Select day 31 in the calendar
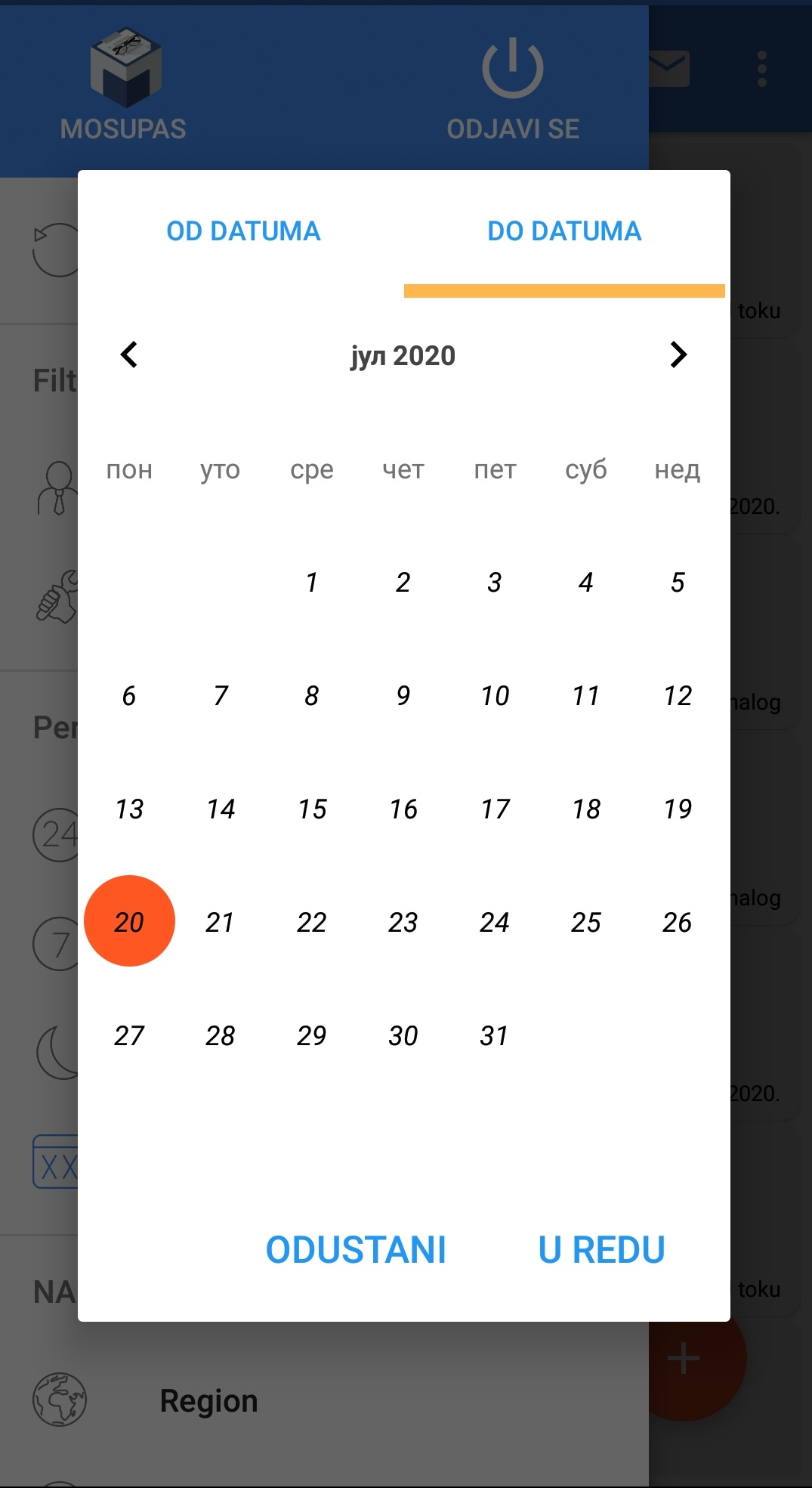The image size is (812, 1488). (x=495, y=1036)
